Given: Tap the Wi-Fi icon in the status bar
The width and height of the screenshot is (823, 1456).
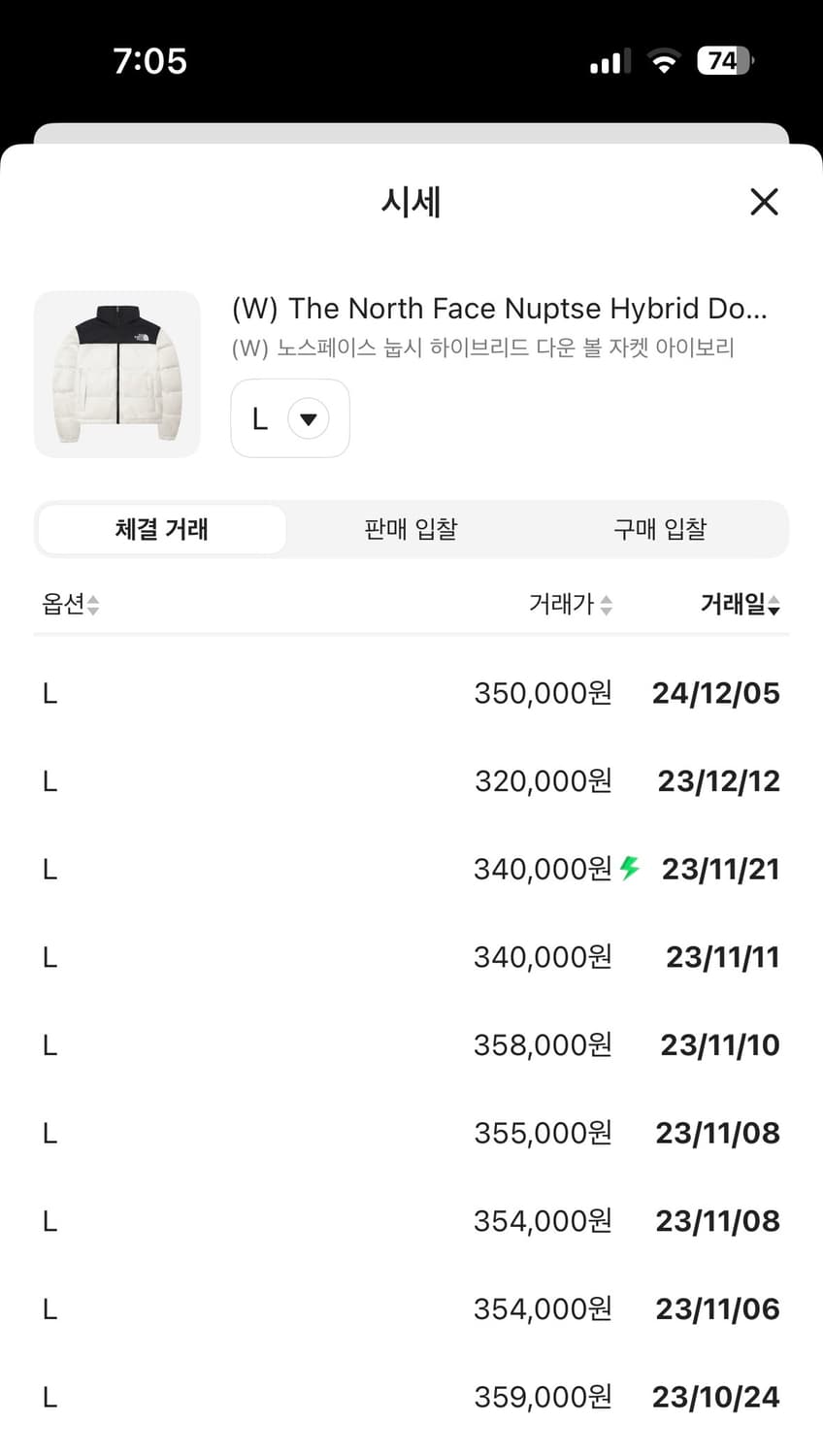Looking at the screenshot, I should (663, 60).
